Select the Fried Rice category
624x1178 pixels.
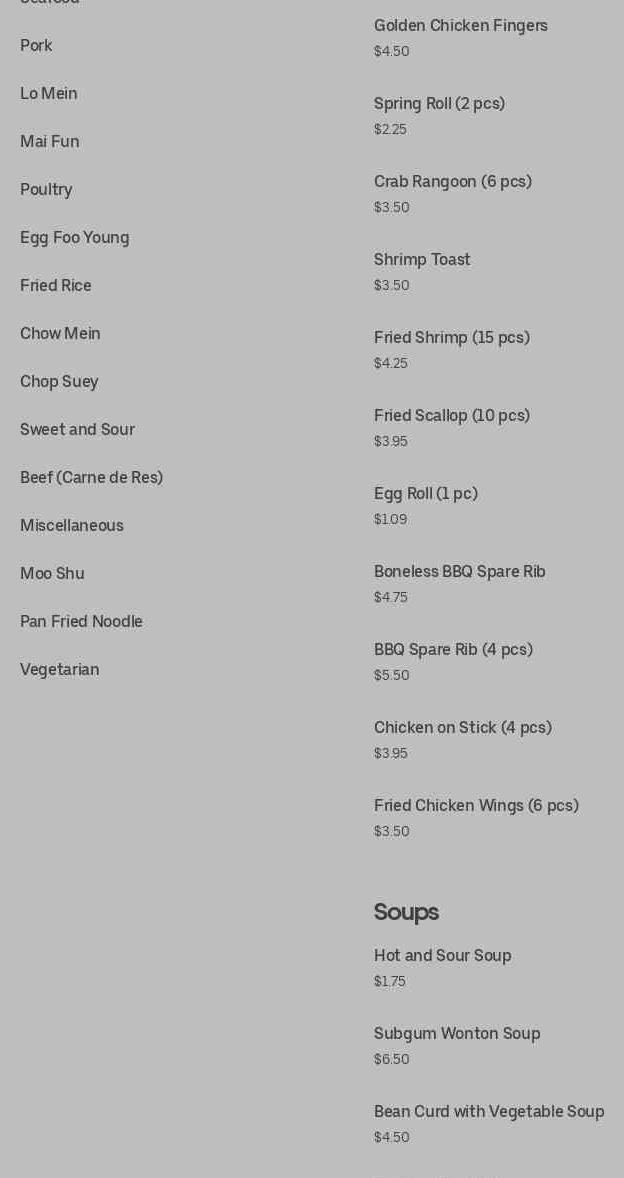(x=55, y=286)
